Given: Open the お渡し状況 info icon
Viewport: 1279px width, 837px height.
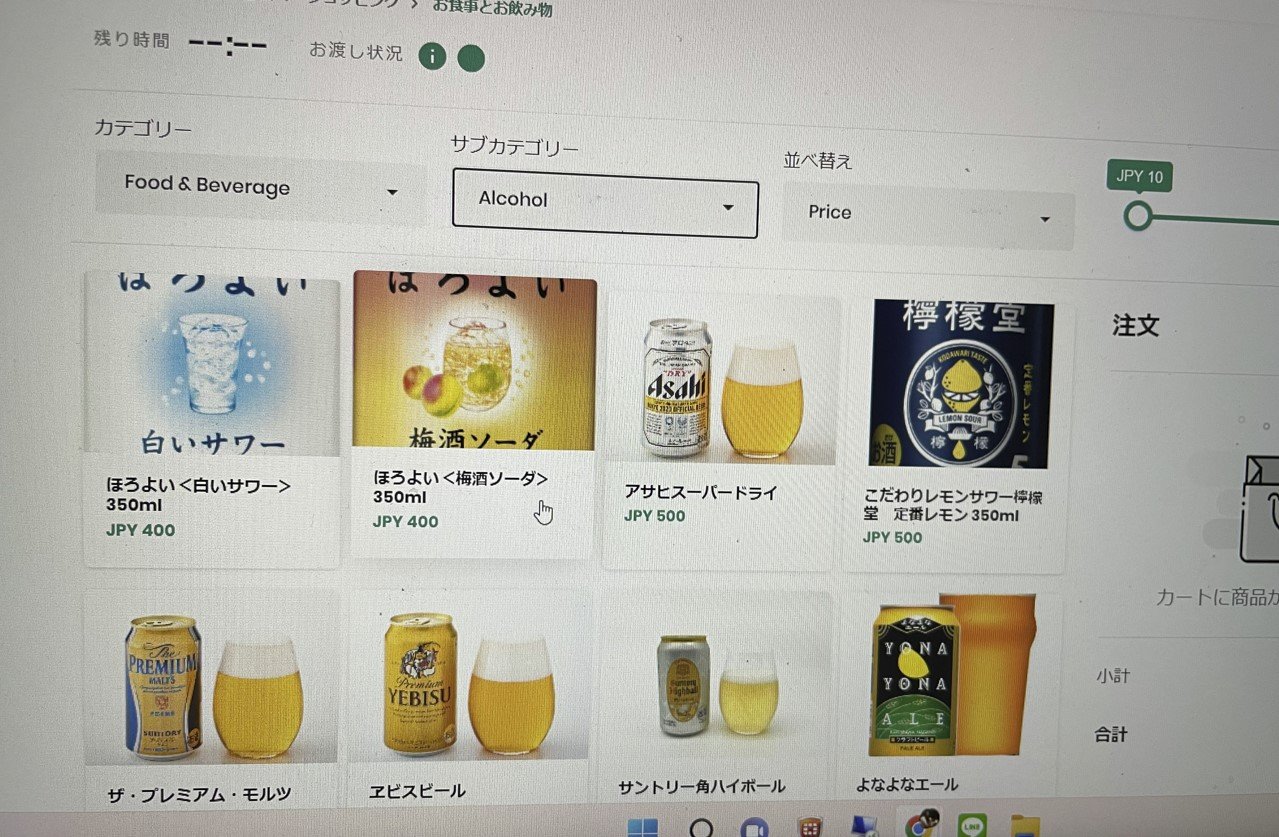Looking at the screenshot, I should tap(431, 56).
